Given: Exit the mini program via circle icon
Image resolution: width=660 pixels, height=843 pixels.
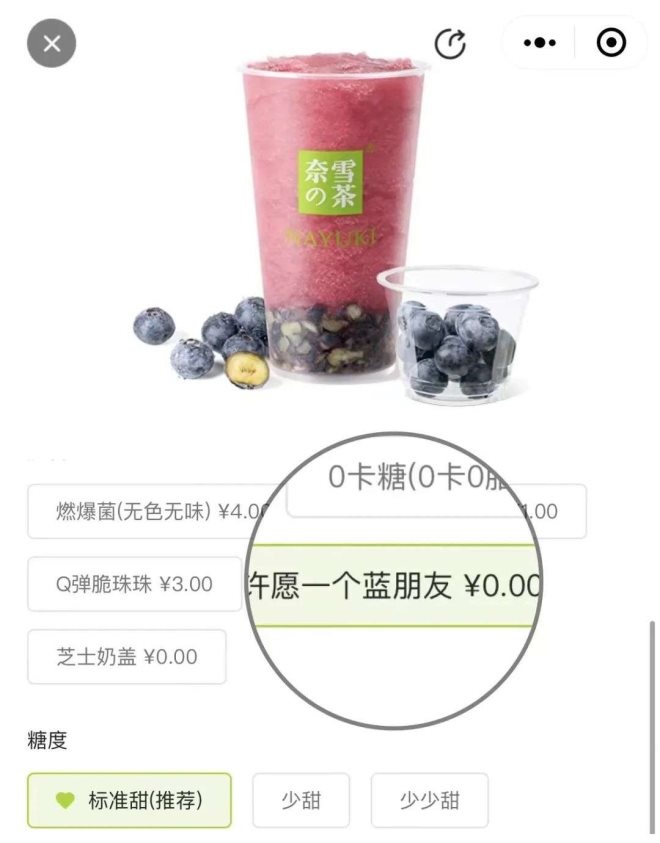Looking at the screenshot, I should point(610,43).
